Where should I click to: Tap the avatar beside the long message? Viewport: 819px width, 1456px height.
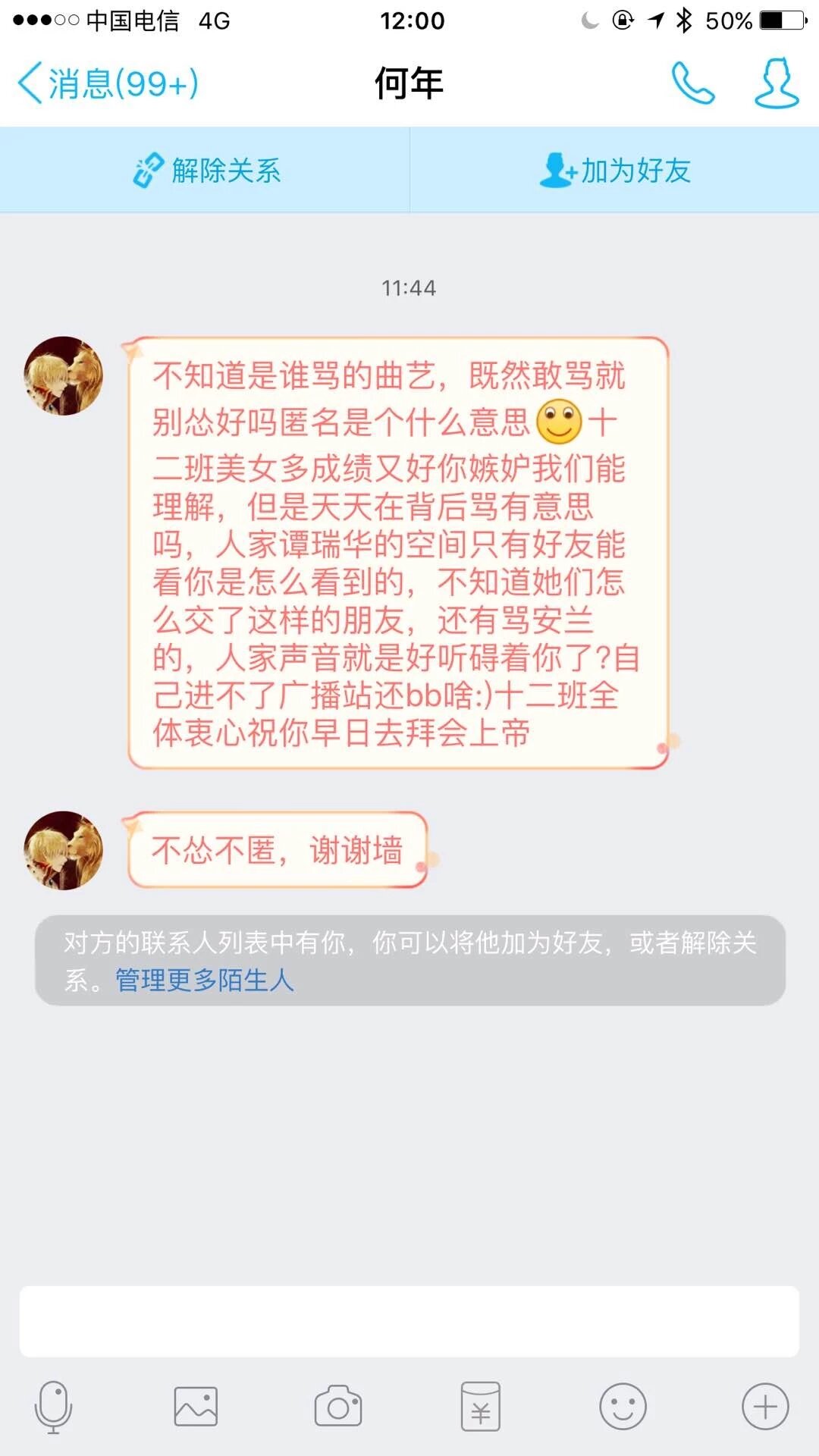(x=64, y=376)
